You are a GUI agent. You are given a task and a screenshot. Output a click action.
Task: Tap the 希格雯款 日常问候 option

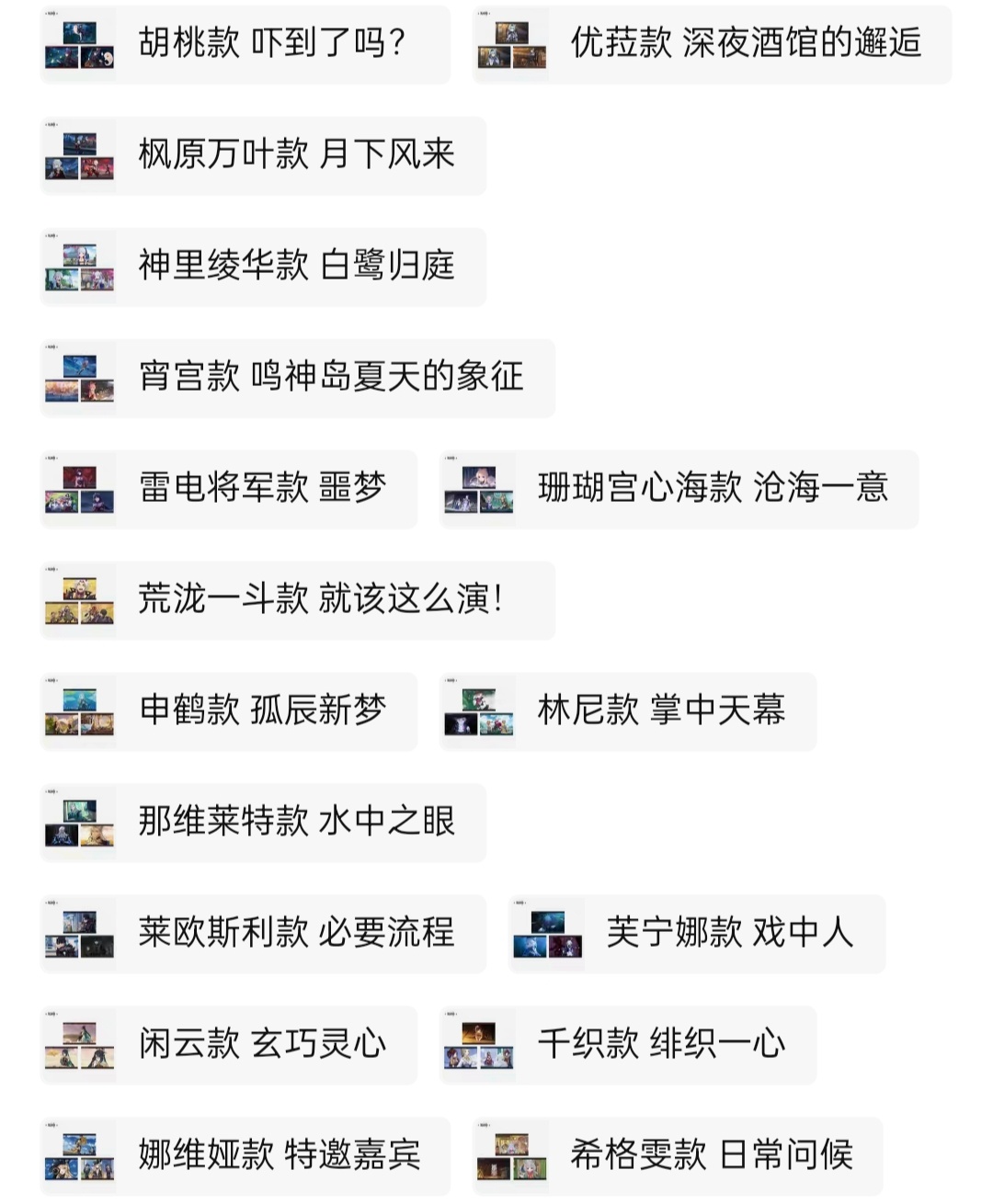(678, 1156)
